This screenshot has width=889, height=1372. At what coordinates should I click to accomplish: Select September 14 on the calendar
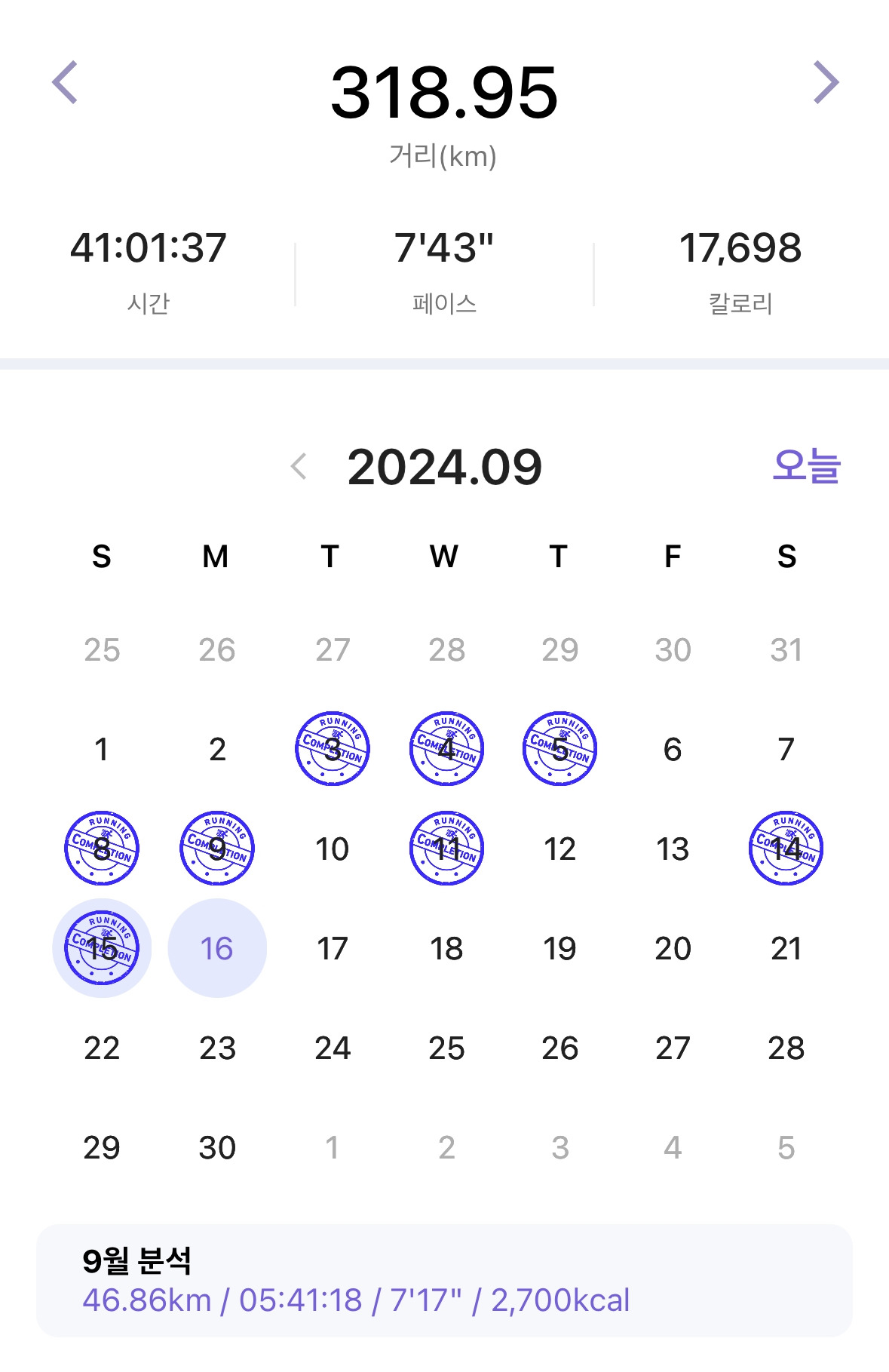[786, 849]
